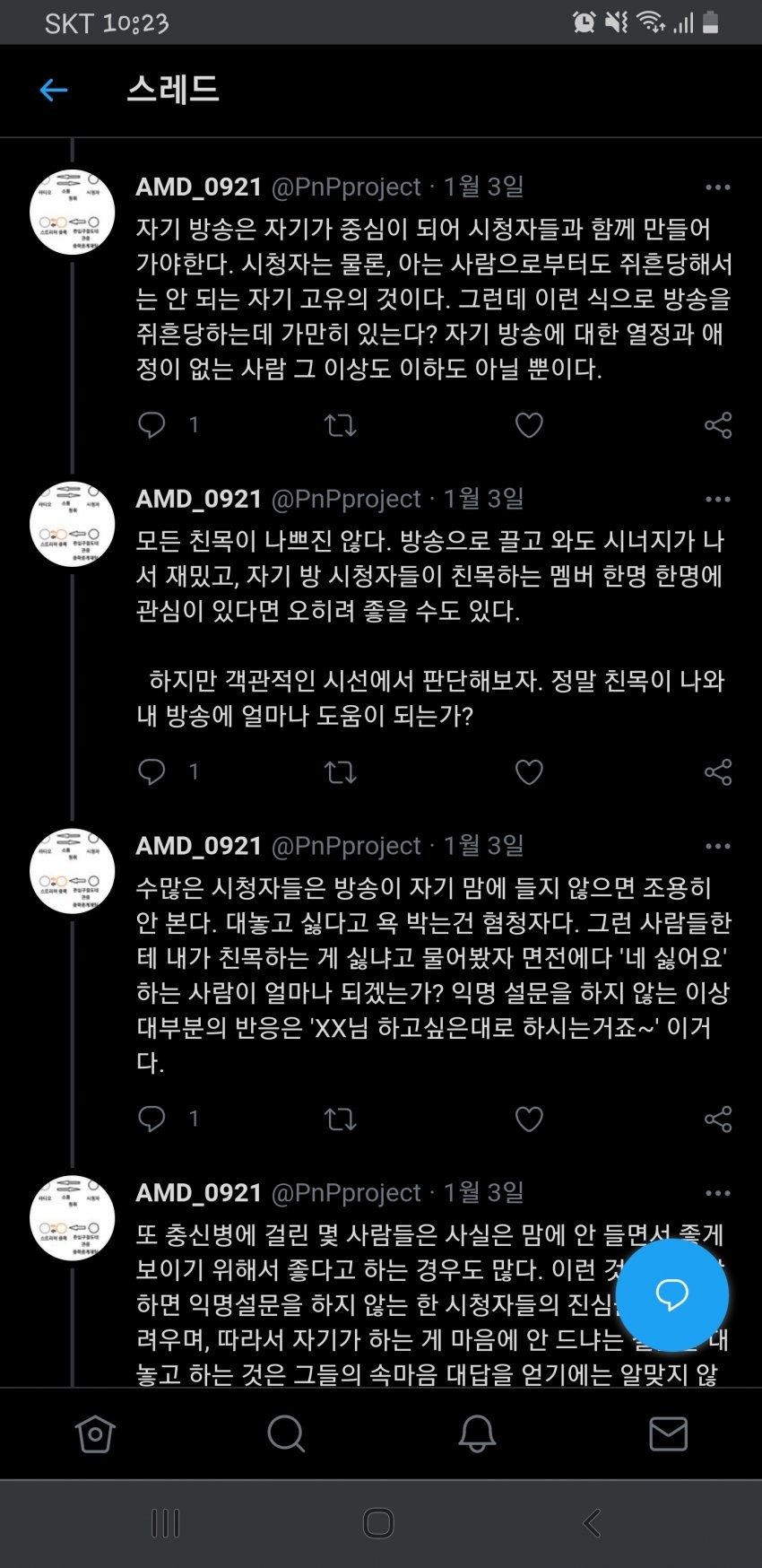Like the tweet starting '자기 방송은'
Image resolution: width=762 pixels, height=1568 pixels.
529,424
